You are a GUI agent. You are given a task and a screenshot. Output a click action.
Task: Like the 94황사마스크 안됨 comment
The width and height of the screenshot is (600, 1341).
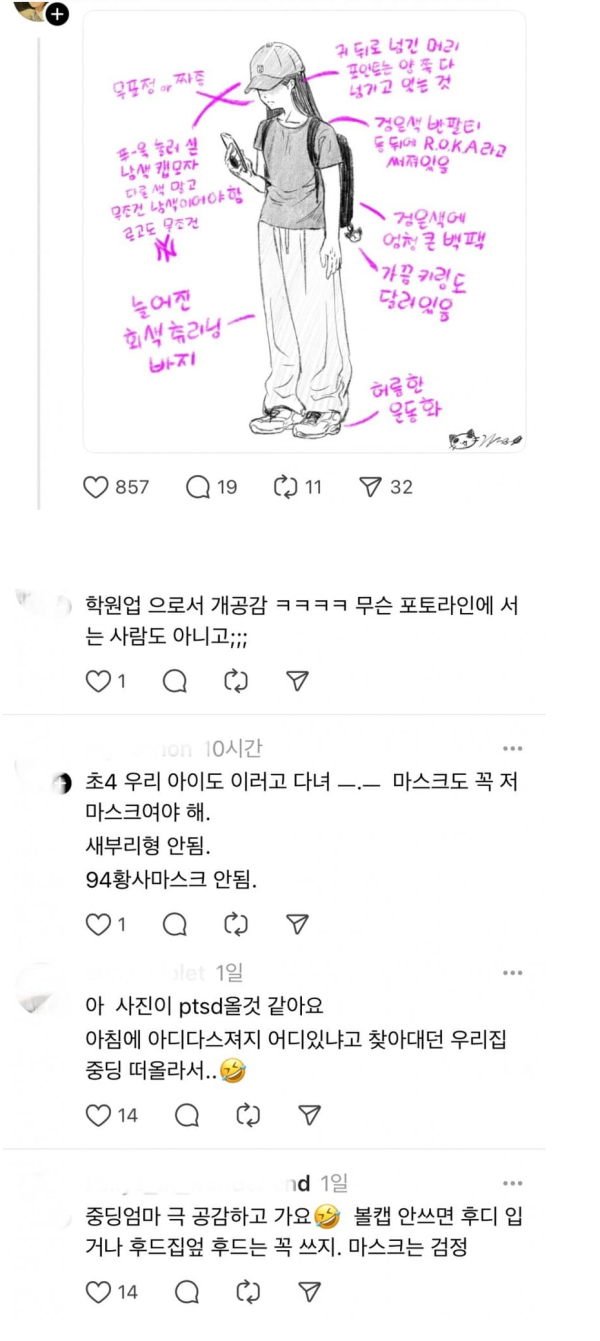[x=97, y=924]
